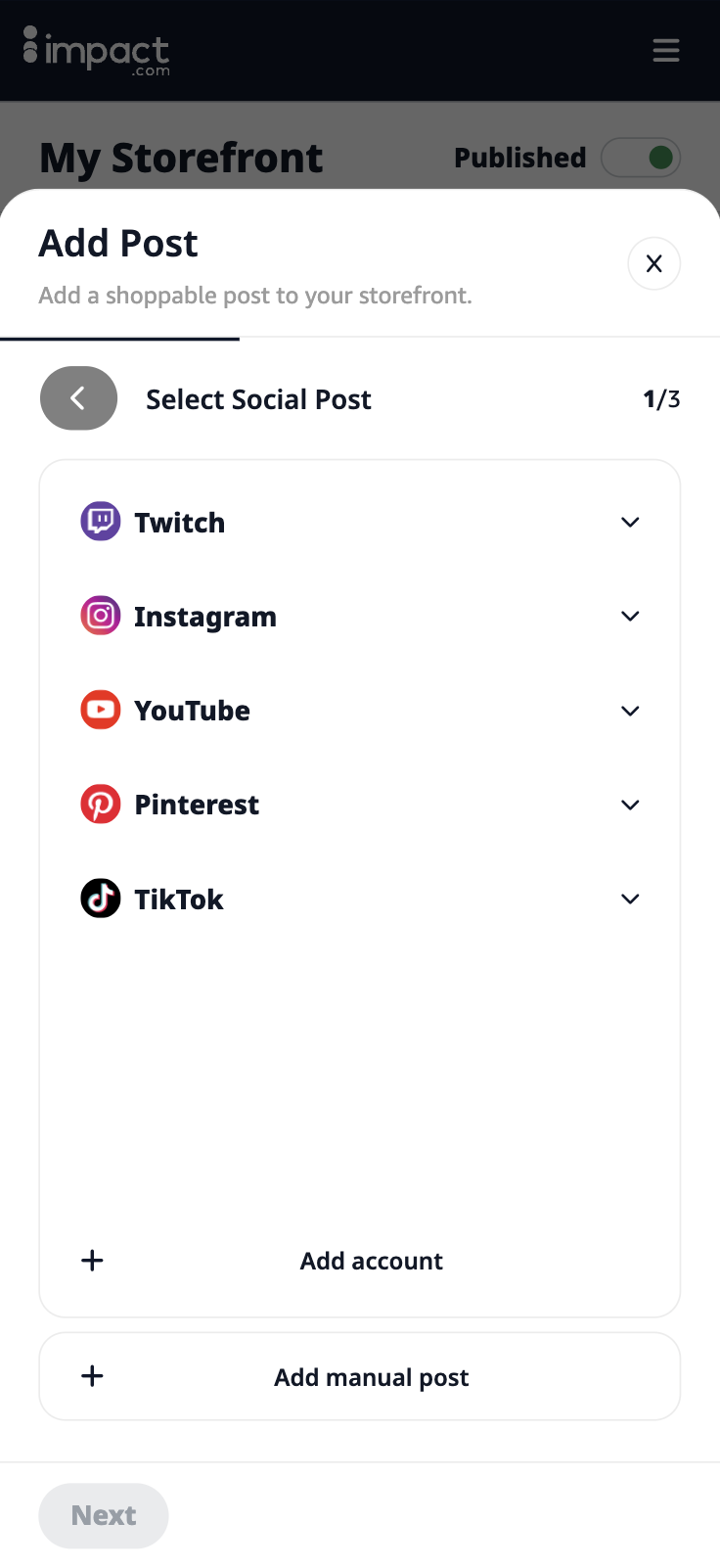Expand the YouTube section
Image resolution: width=720 pixels, height=1568 pixels.
click(630, 711)
